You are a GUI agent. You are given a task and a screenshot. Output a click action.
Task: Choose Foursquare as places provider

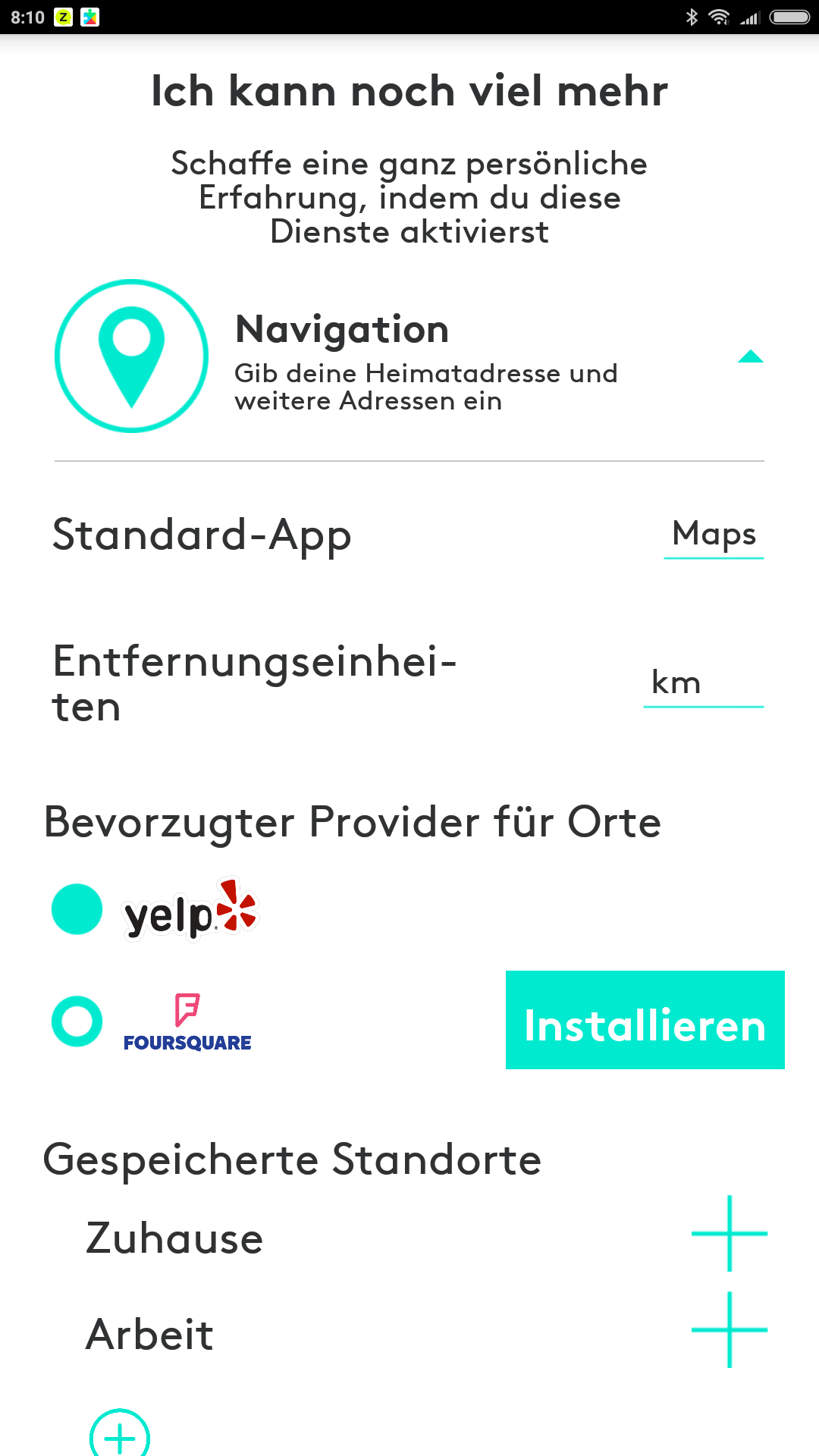(77, 1021)
